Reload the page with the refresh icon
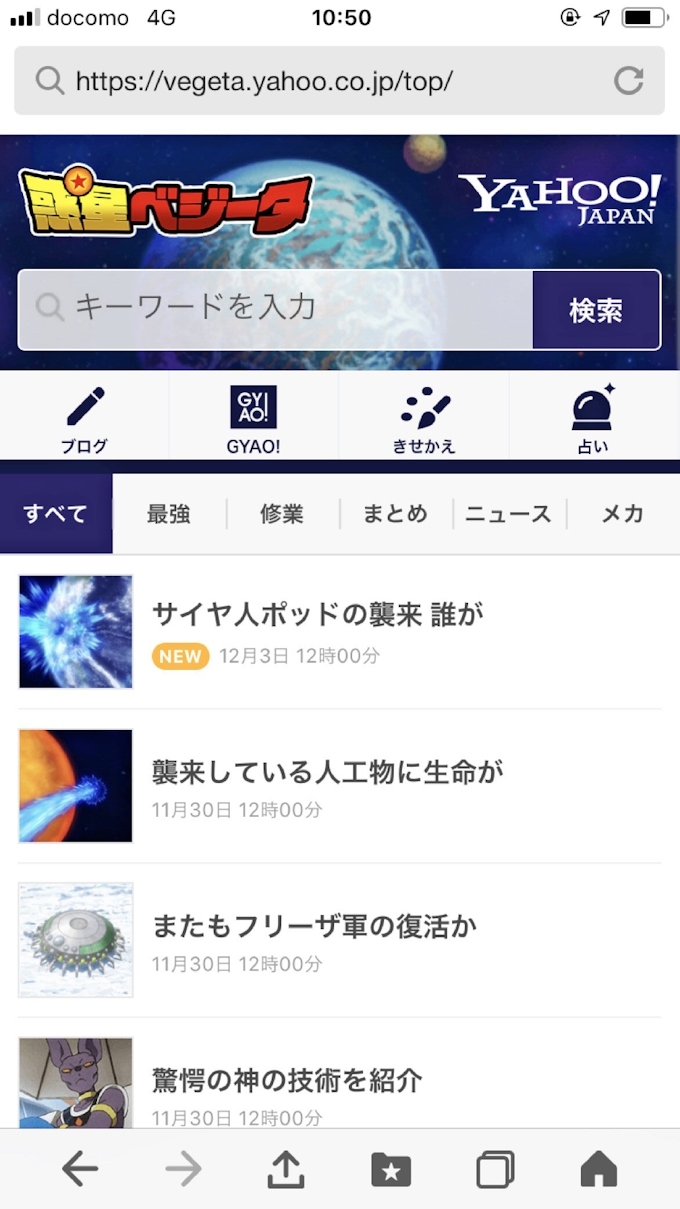Viewport: 680px width, 1209px height. [628, 81]
